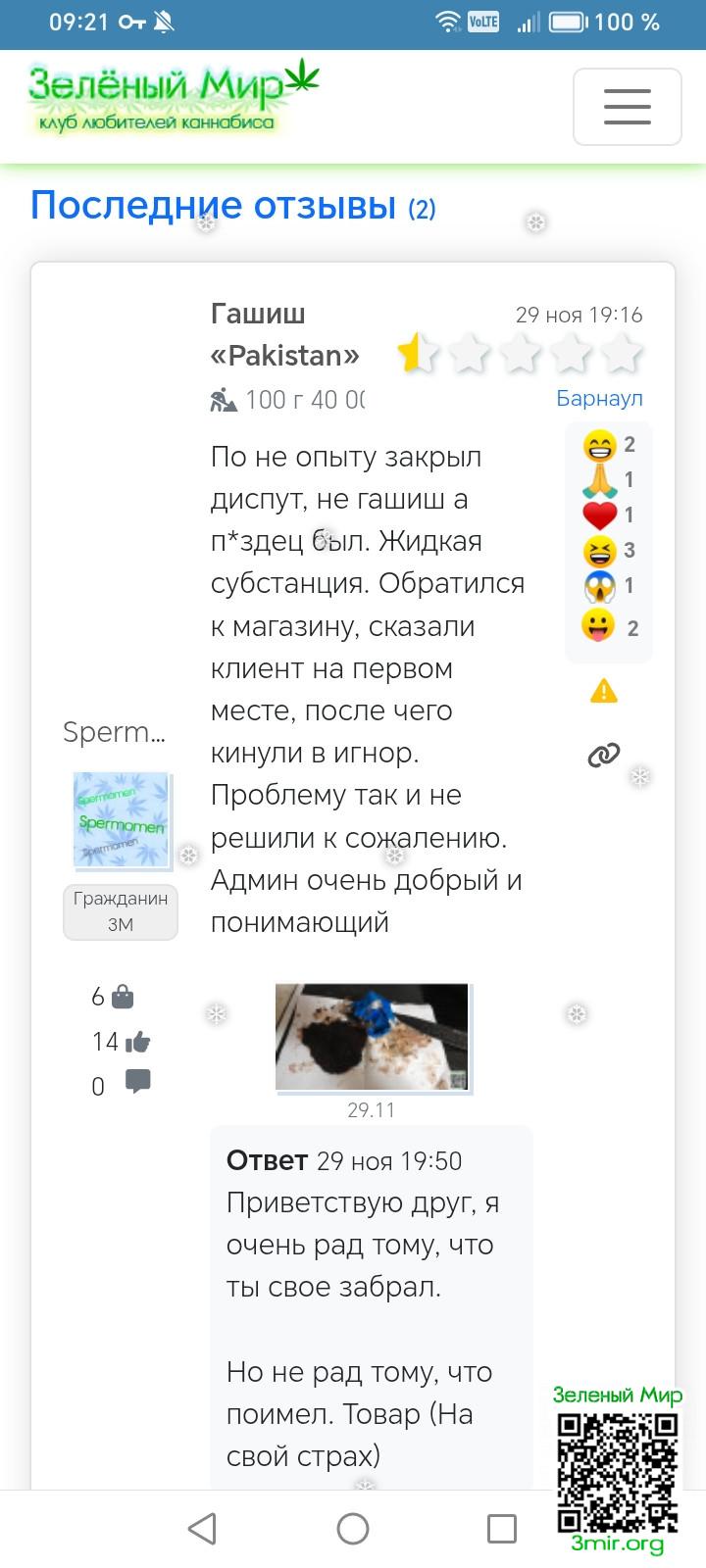
Task: Open the Гашиш «Pakistan» product link
Action: pos(284,334)
